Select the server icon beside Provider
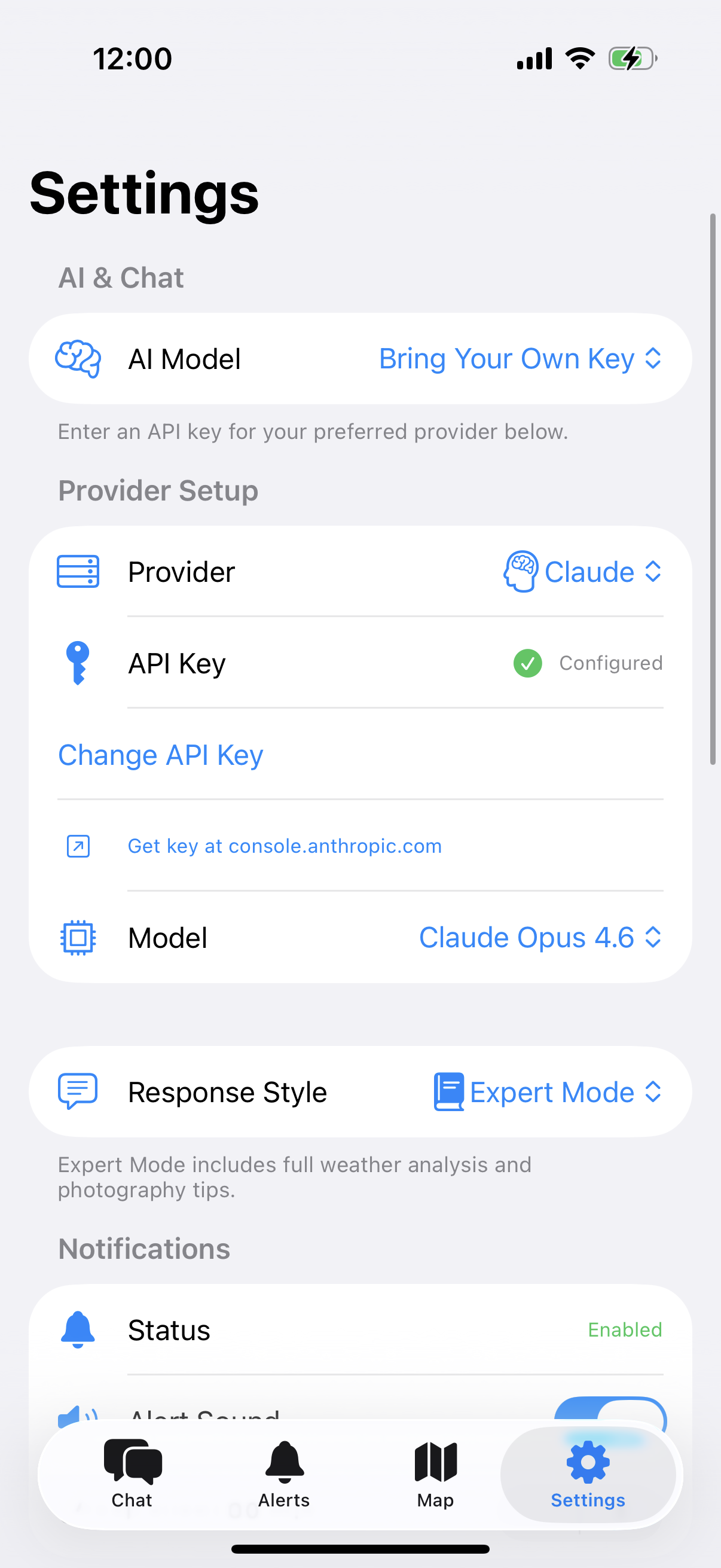This screenshot has height=1568, width=721. (x=77, y=571)
